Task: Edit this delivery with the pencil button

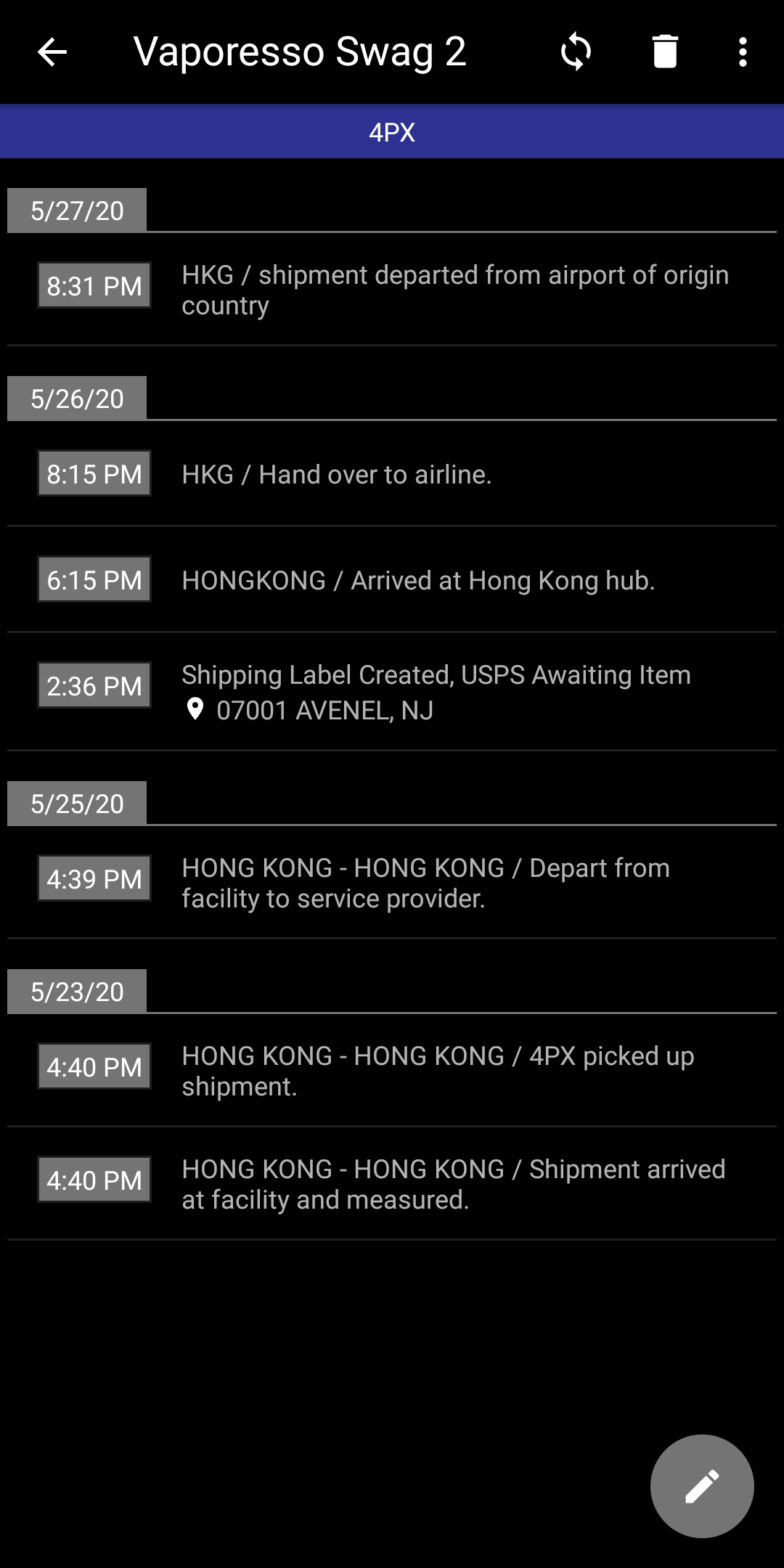Action: click(701, 1486)
